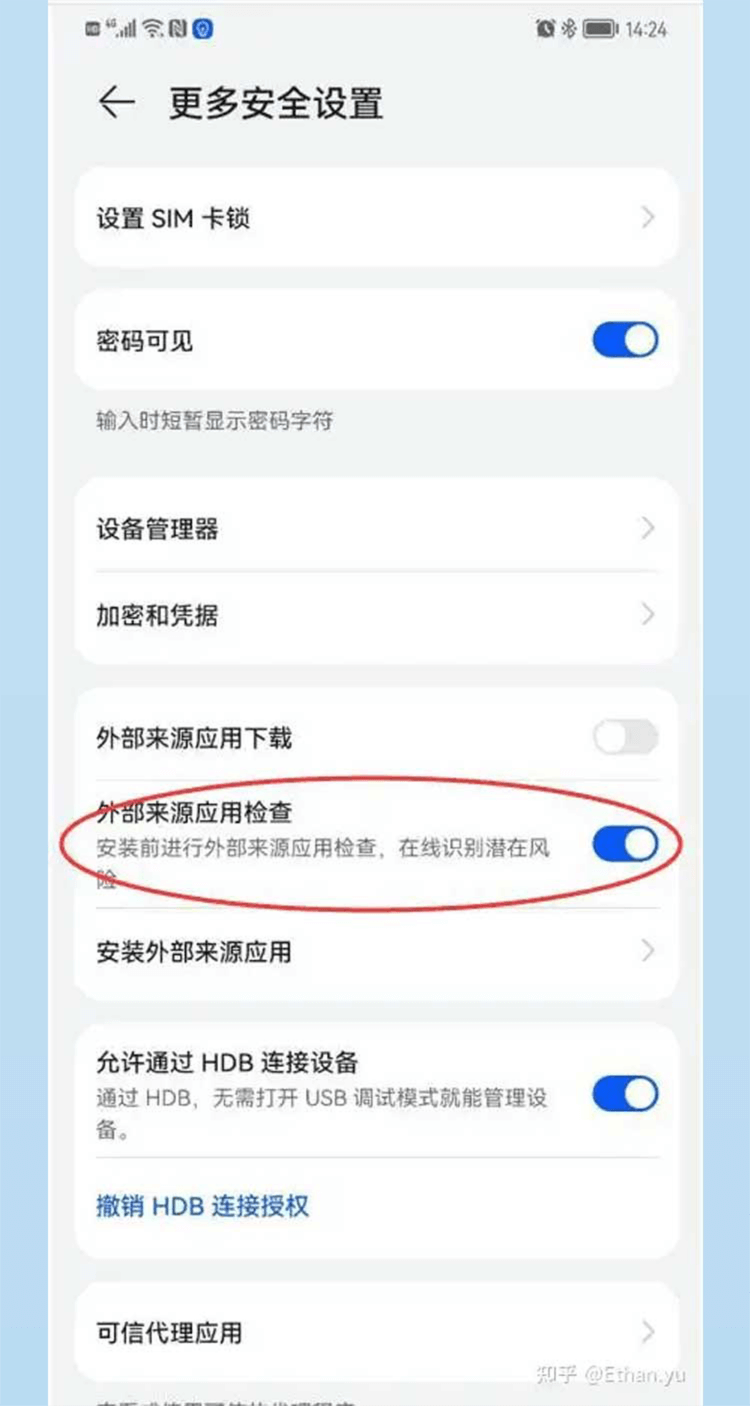Open 可信代理应用
The height and width of the screenshot is (1406, 750).
point(375,1332)
